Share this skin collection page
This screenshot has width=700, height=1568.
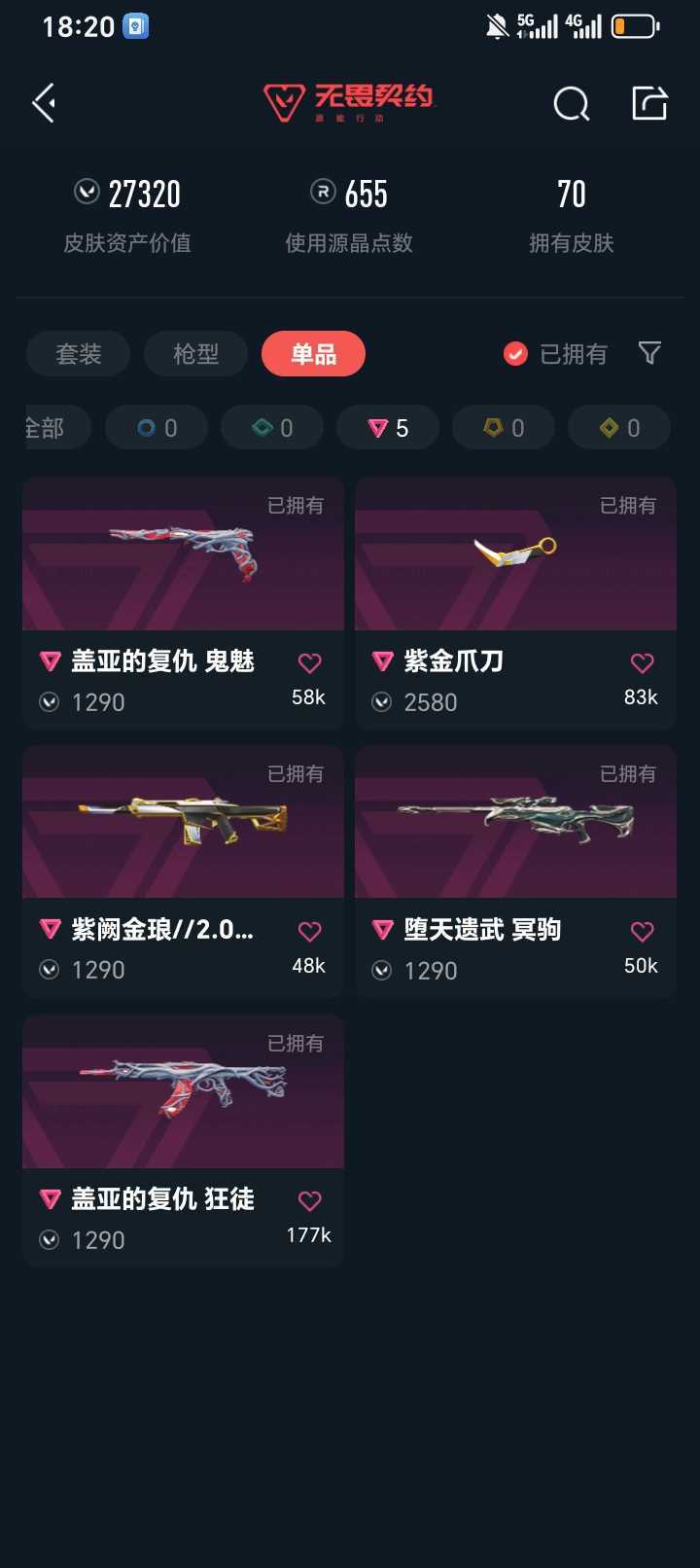tap(649, 103)
